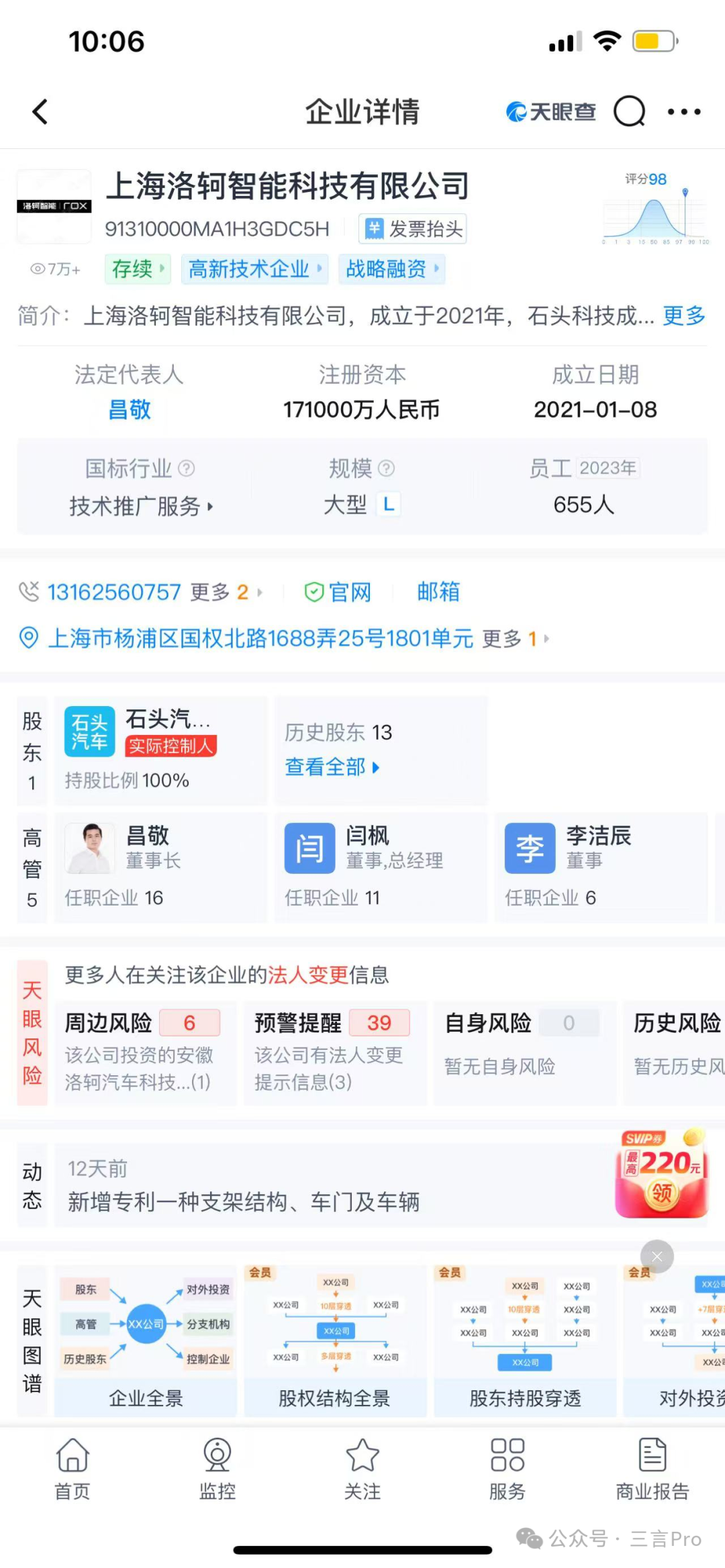
Task: Expand the company intro via 更多
Action: pos(683,315)
